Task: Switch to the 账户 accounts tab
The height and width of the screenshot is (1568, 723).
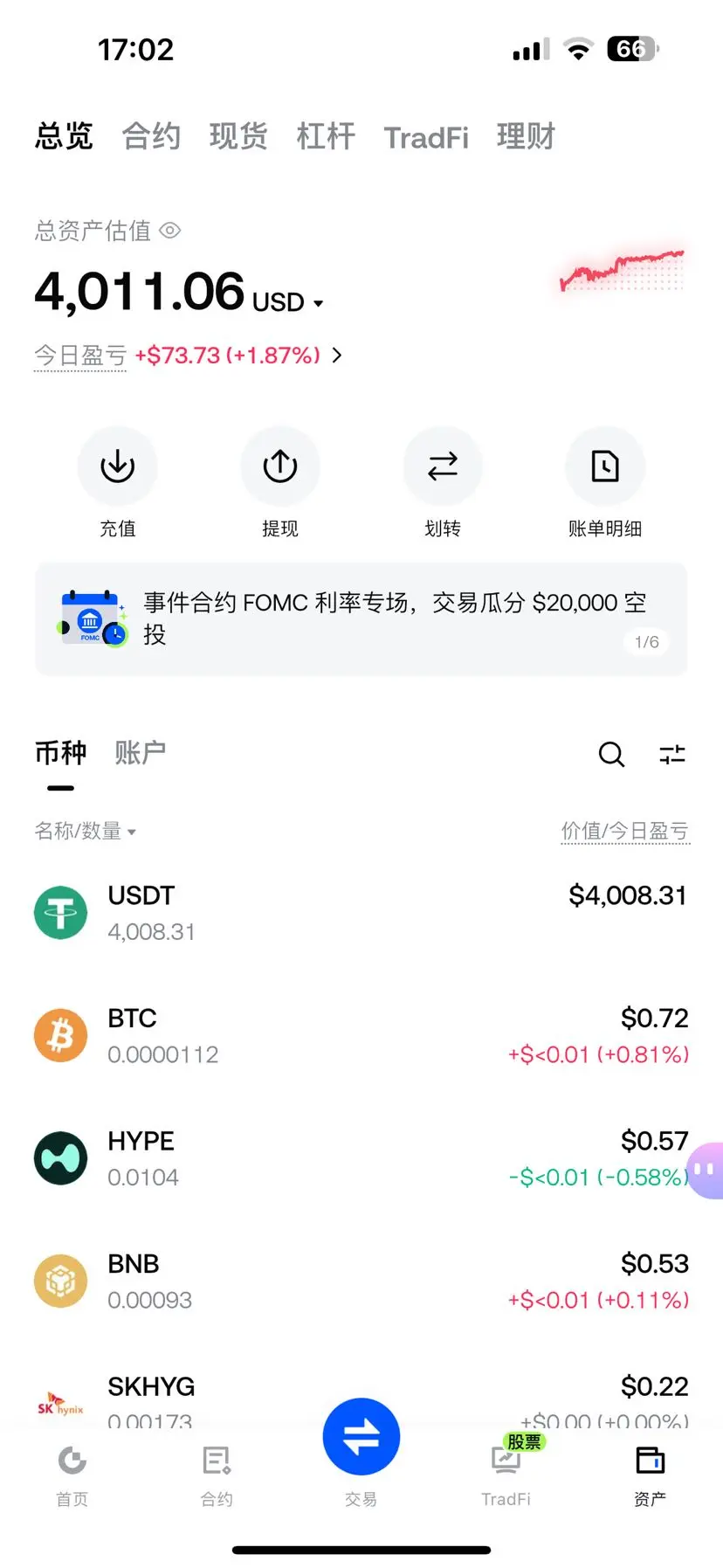Action: (x=140, y=752)
